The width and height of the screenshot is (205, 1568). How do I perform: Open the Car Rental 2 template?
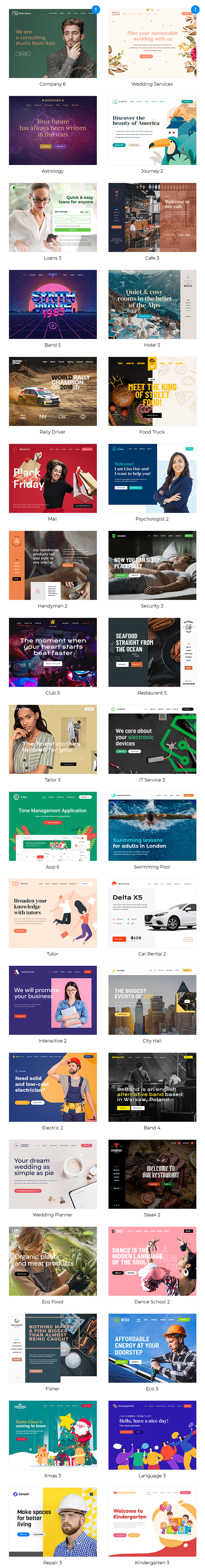tap(152, 914)
